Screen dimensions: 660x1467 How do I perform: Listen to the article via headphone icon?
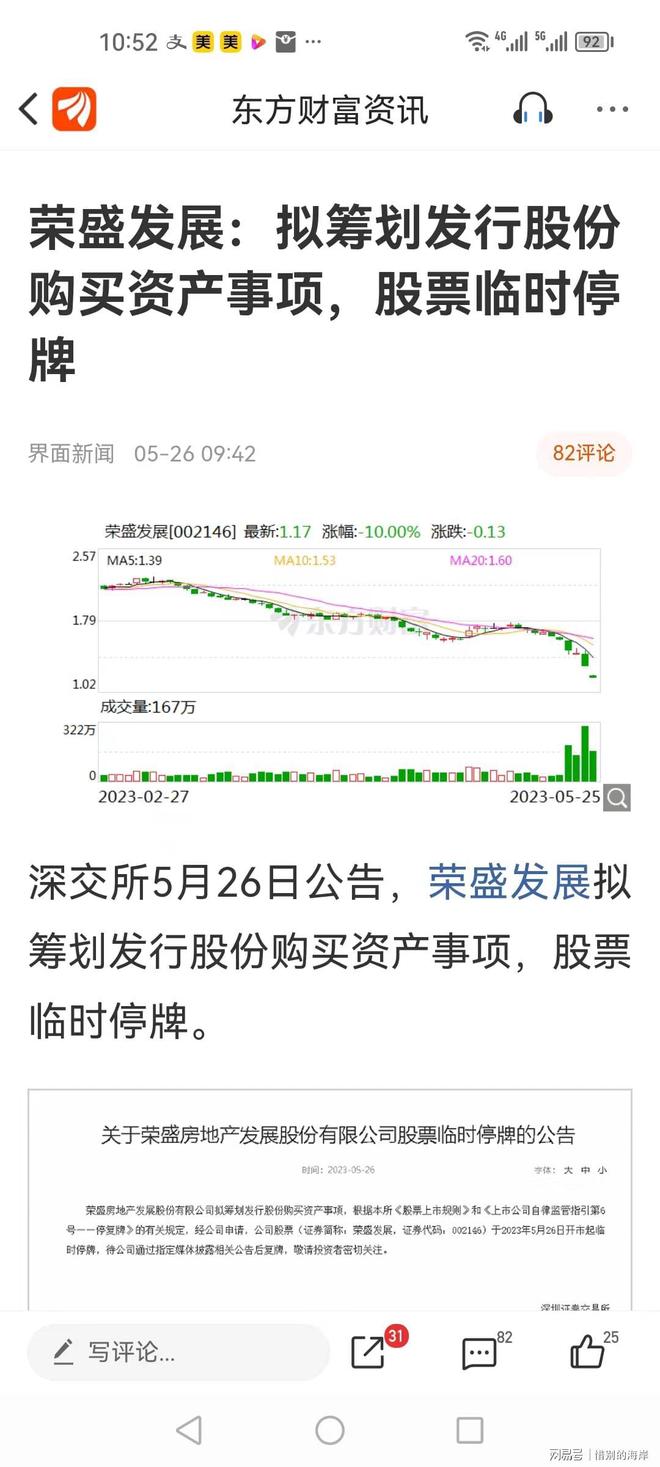pyautogui.click(x=533, y=109)
